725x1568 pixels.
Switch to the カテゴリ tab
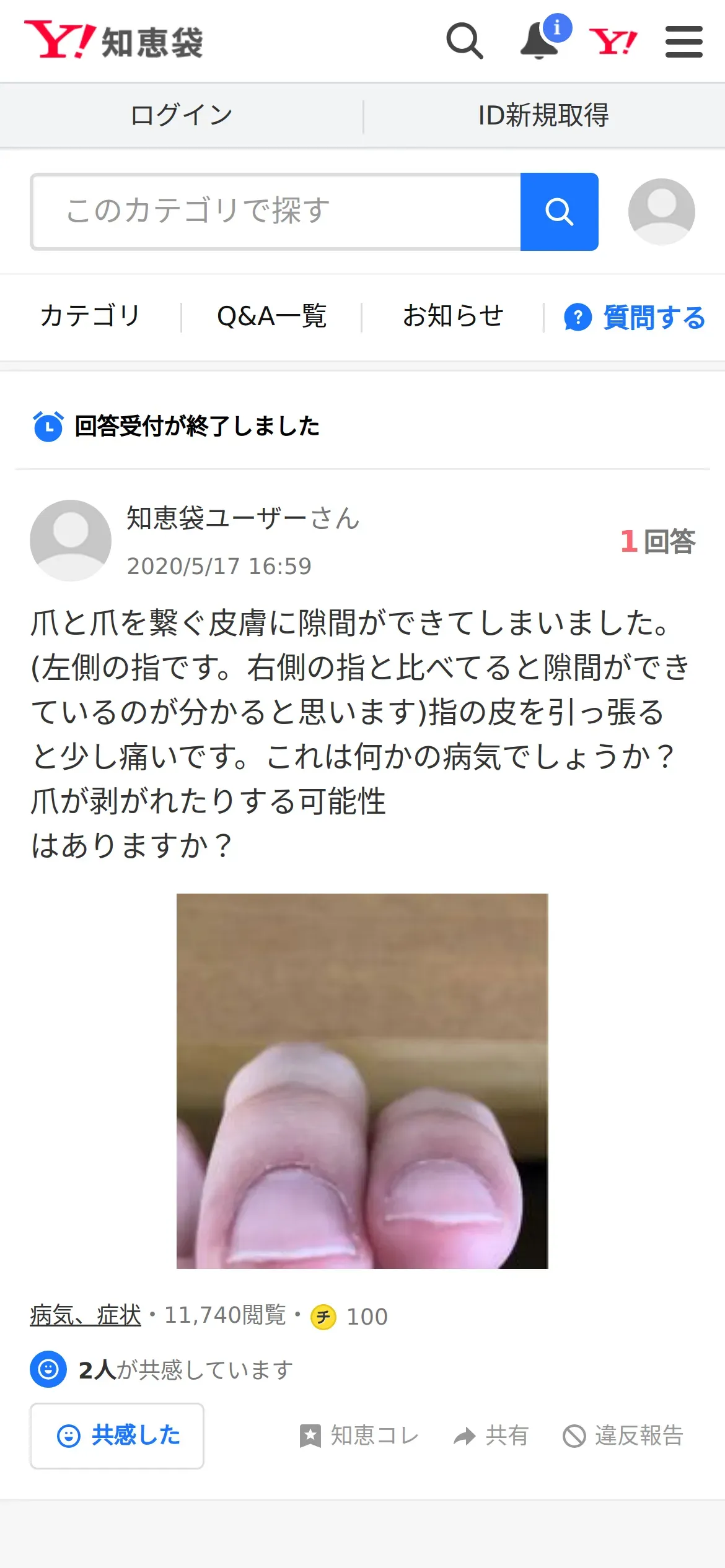pos(90,316)
